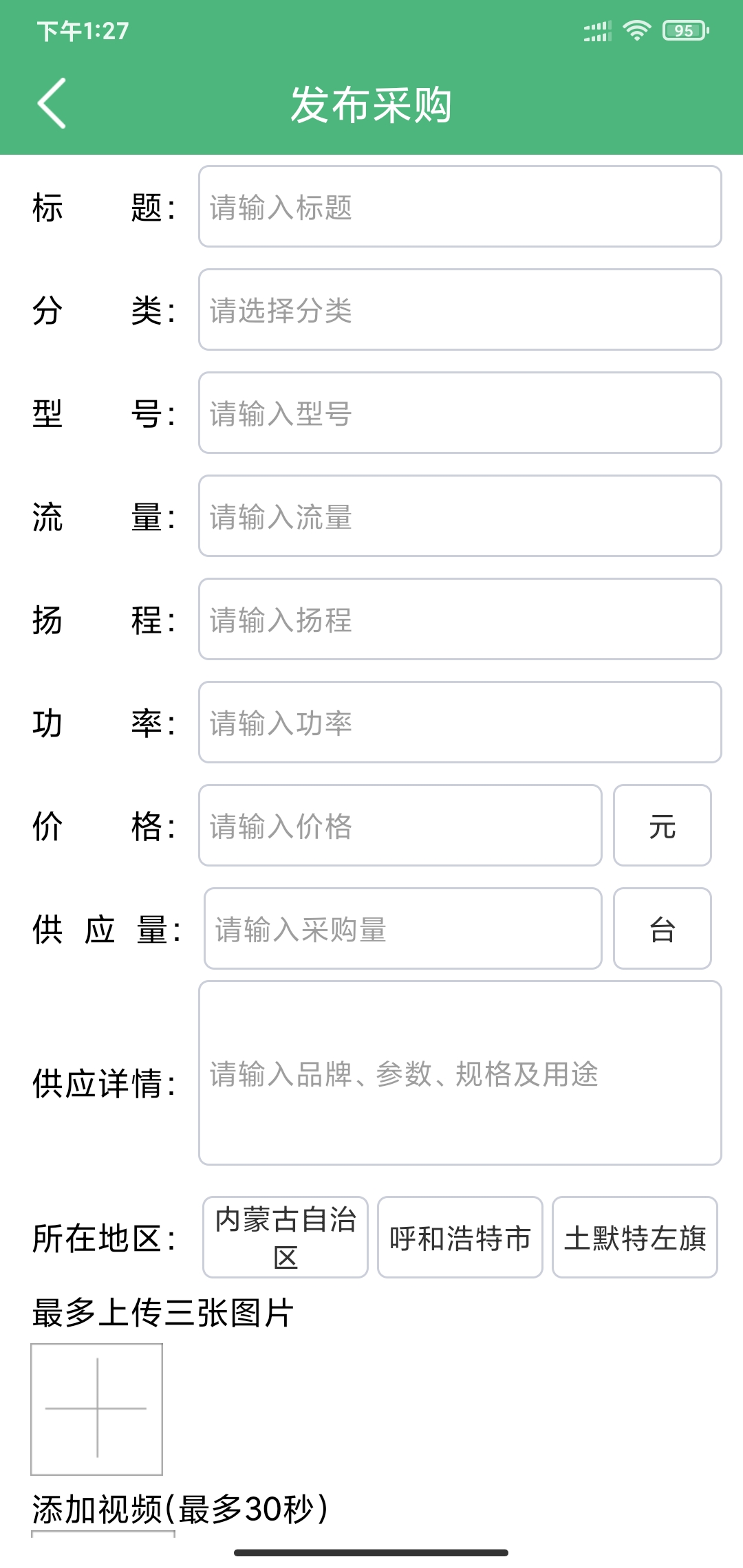The width and height of the screenshot is (743, 1568).
Task: Choose city 呼和浩特市
Action: pos(460,1237)
